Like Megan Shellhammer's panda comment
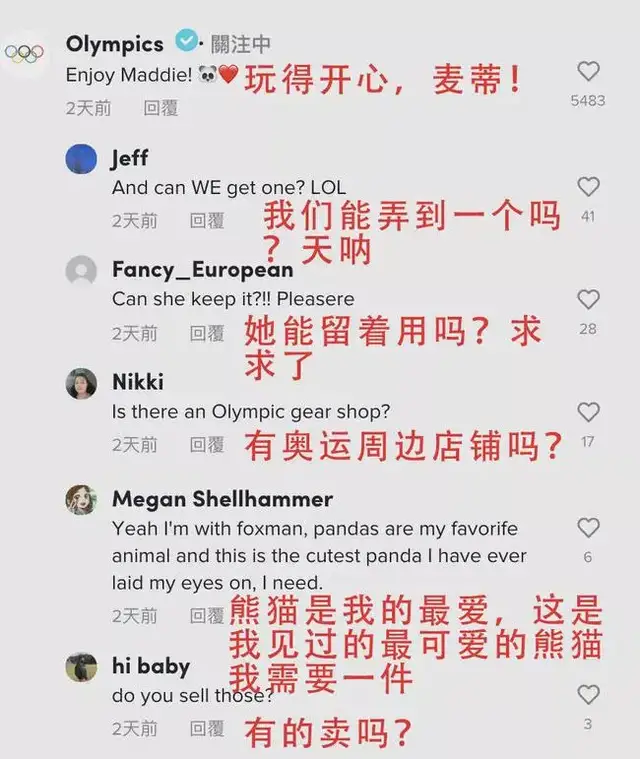This screenshot has height=759, width=640. point(589,528)
